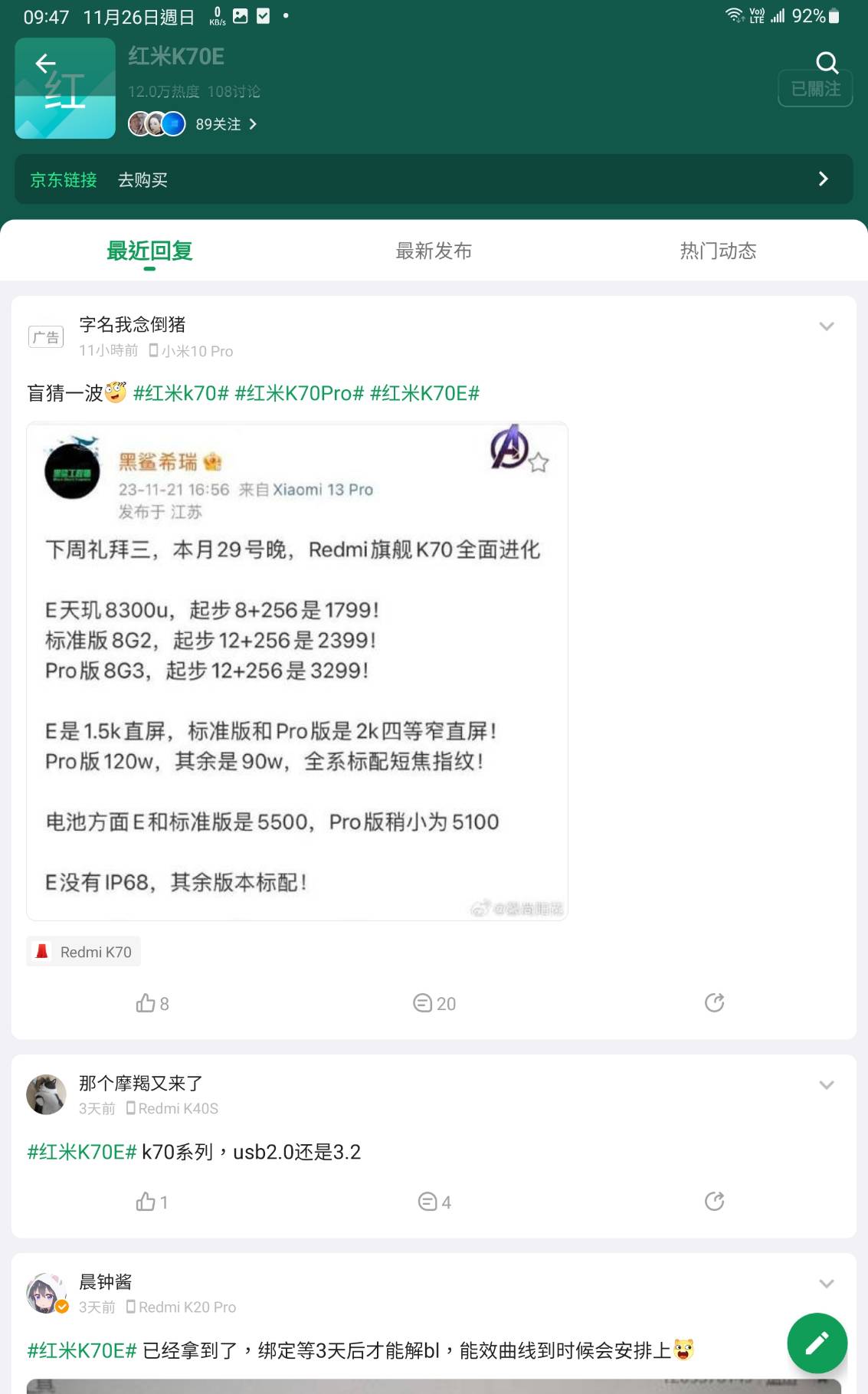This screenshot has height=1394, width=868.
Task: Open the Redmi K70 topic tag
Action: point(84,951)
